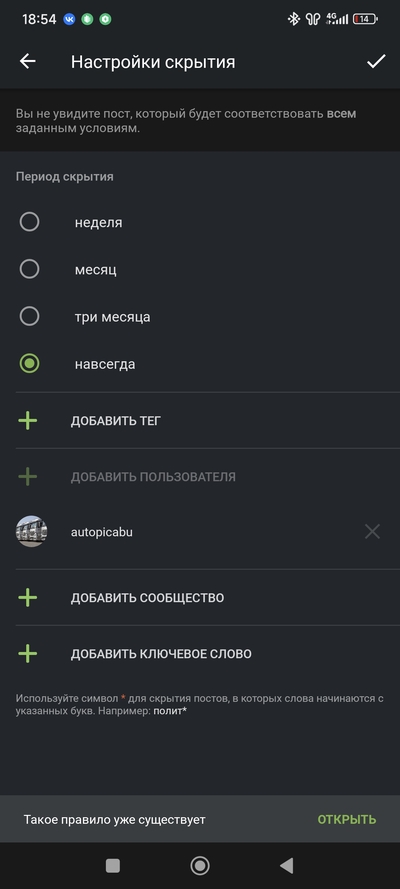Image resolution: width=400 pixels, height=889 pixels.
Task: Select the 'навсегда' radio button
Action: [x=29, y=363]
